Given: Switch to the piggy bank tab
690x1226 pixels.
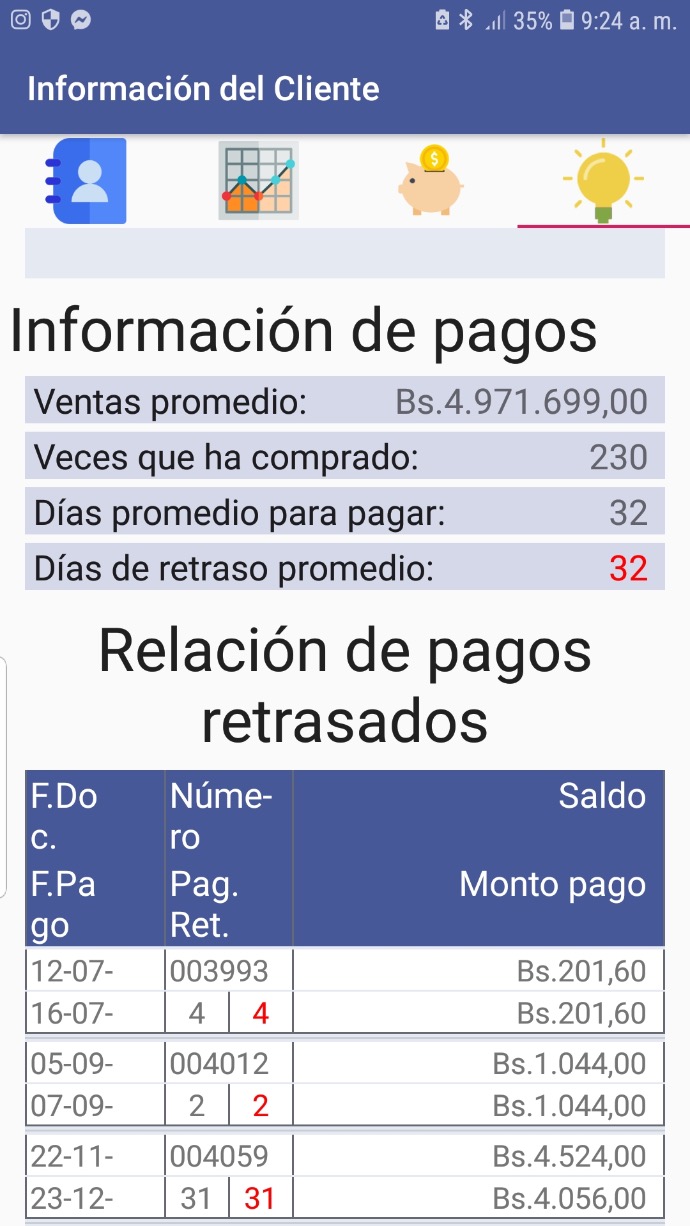Looking at the screenshot, I should click(x=431, y=181).
